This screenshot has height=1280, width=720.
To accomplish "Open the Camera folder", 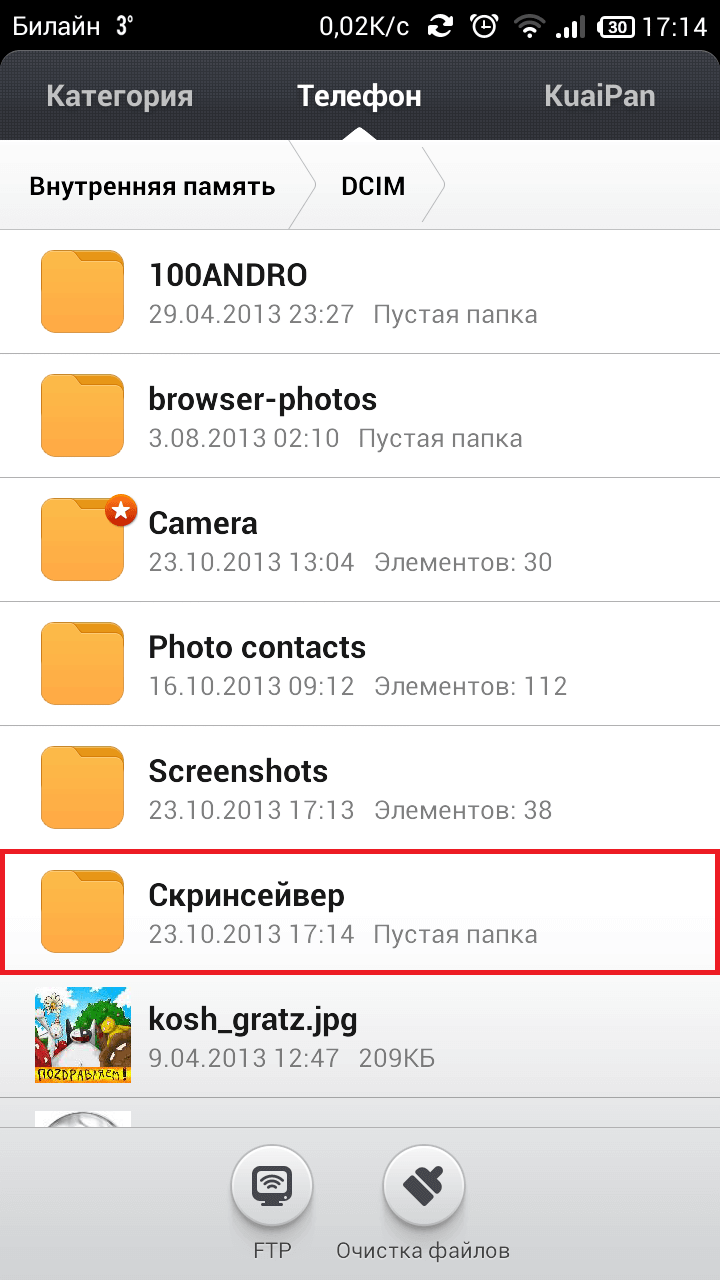I will point(360,540).
